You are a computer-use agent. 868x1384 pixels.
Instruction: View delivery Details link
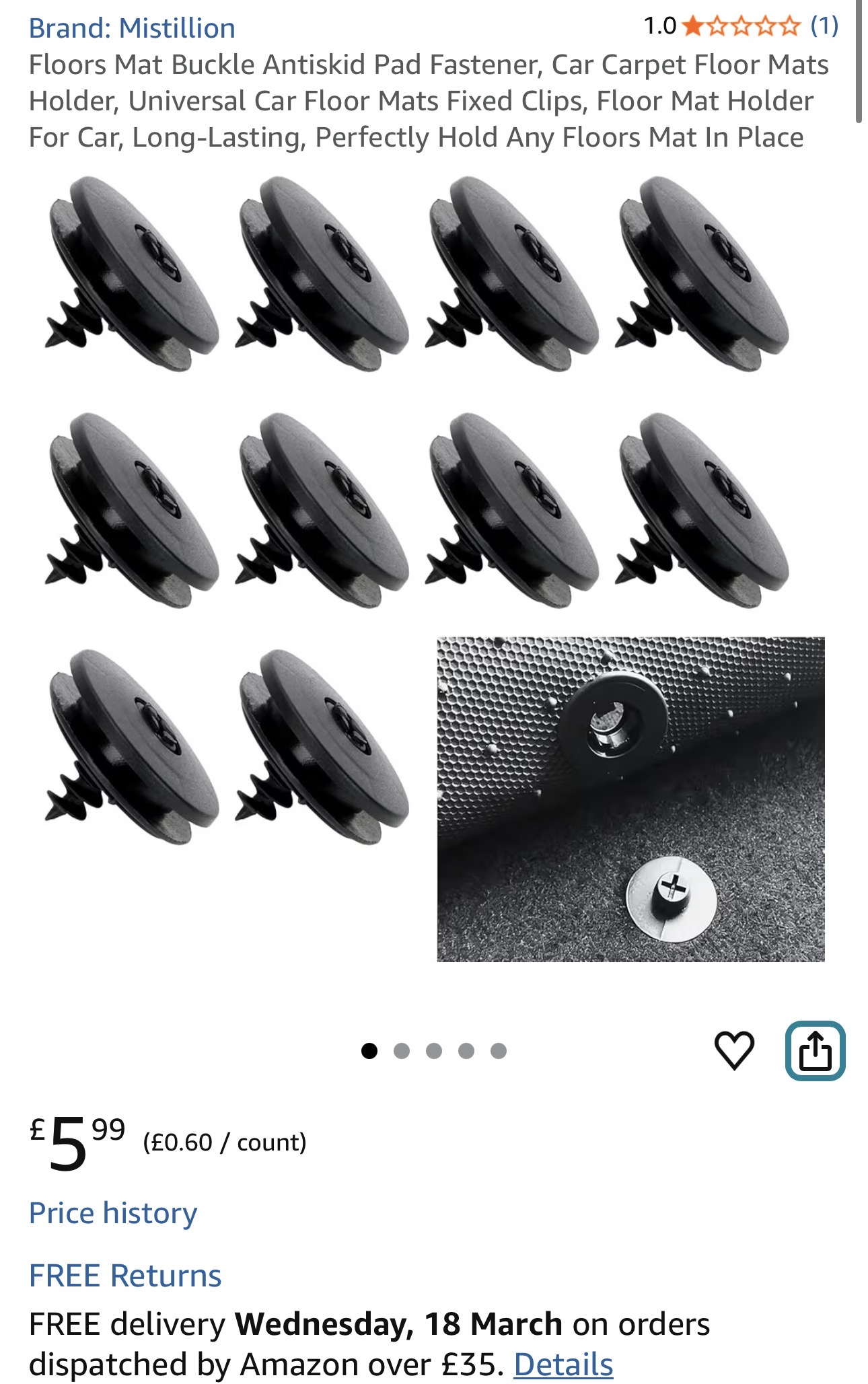tap(563, 1364)
